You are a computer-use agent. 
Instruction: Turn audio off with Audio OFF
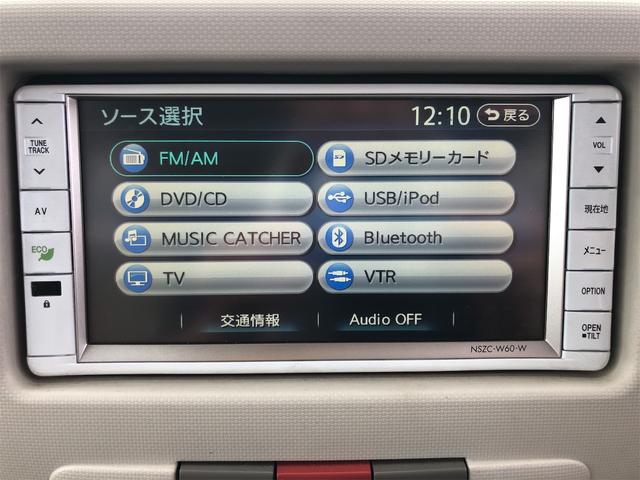point(385,320)
